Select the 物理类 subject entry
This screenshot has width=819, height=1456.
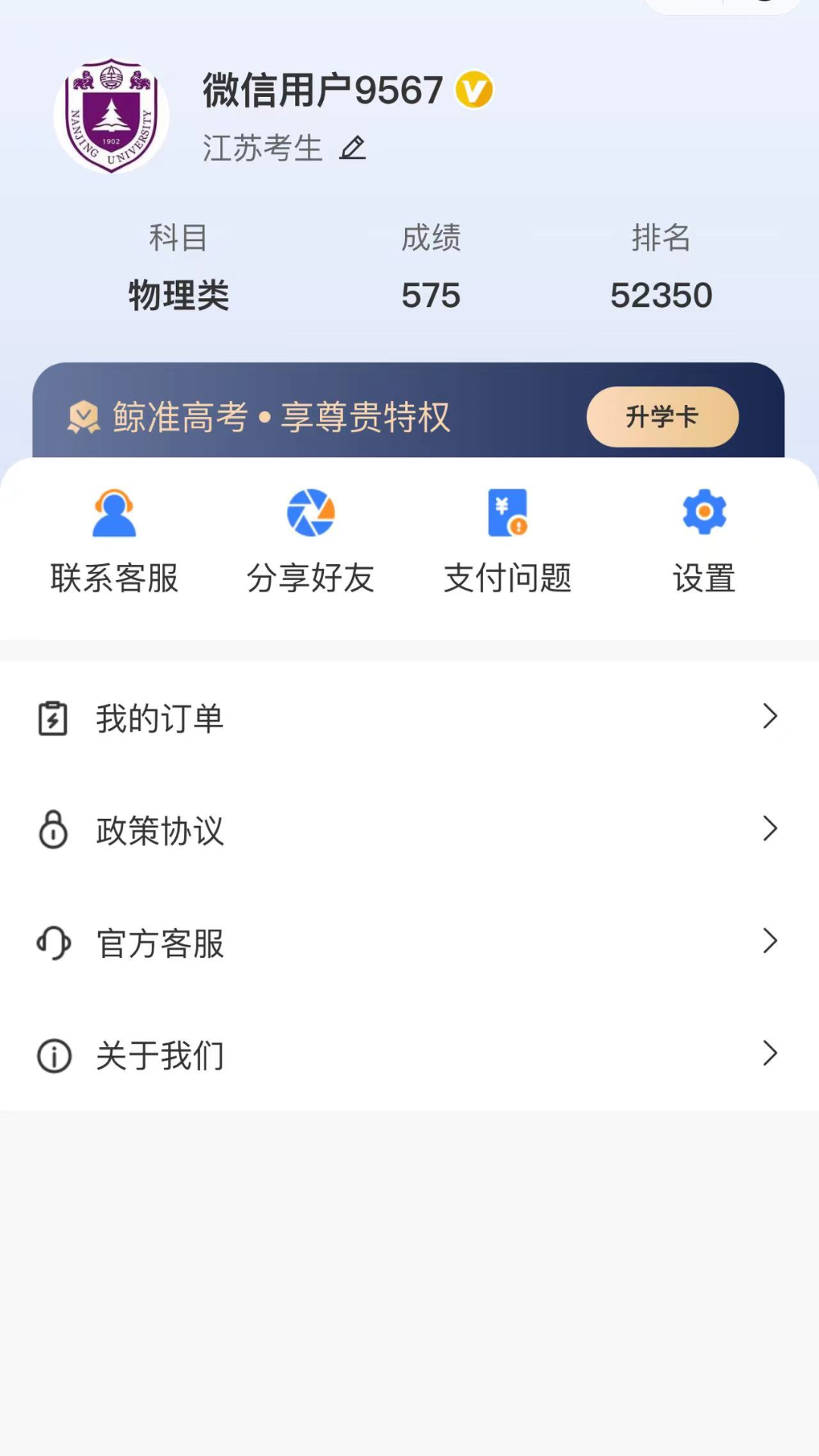point(179,295)
